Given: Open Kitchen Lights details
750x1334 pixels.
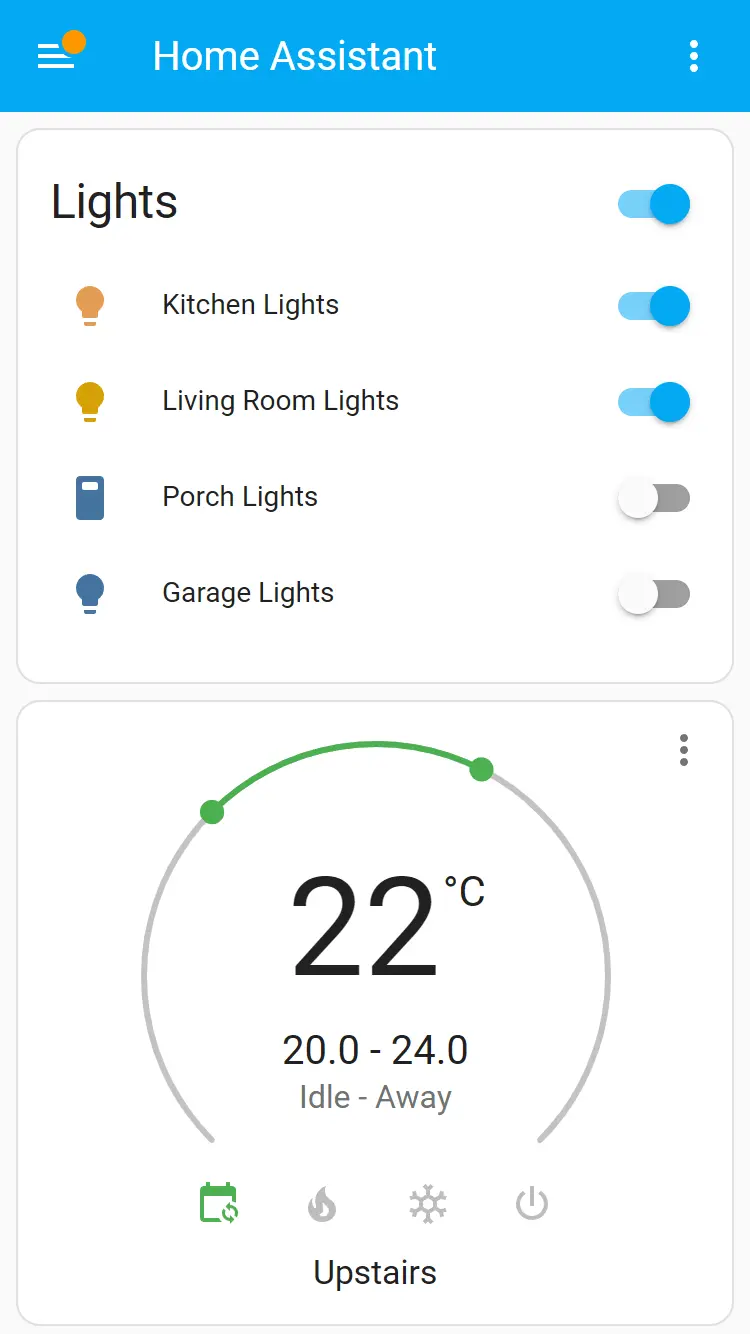Looking at the screenshot, I should [250, 305].
